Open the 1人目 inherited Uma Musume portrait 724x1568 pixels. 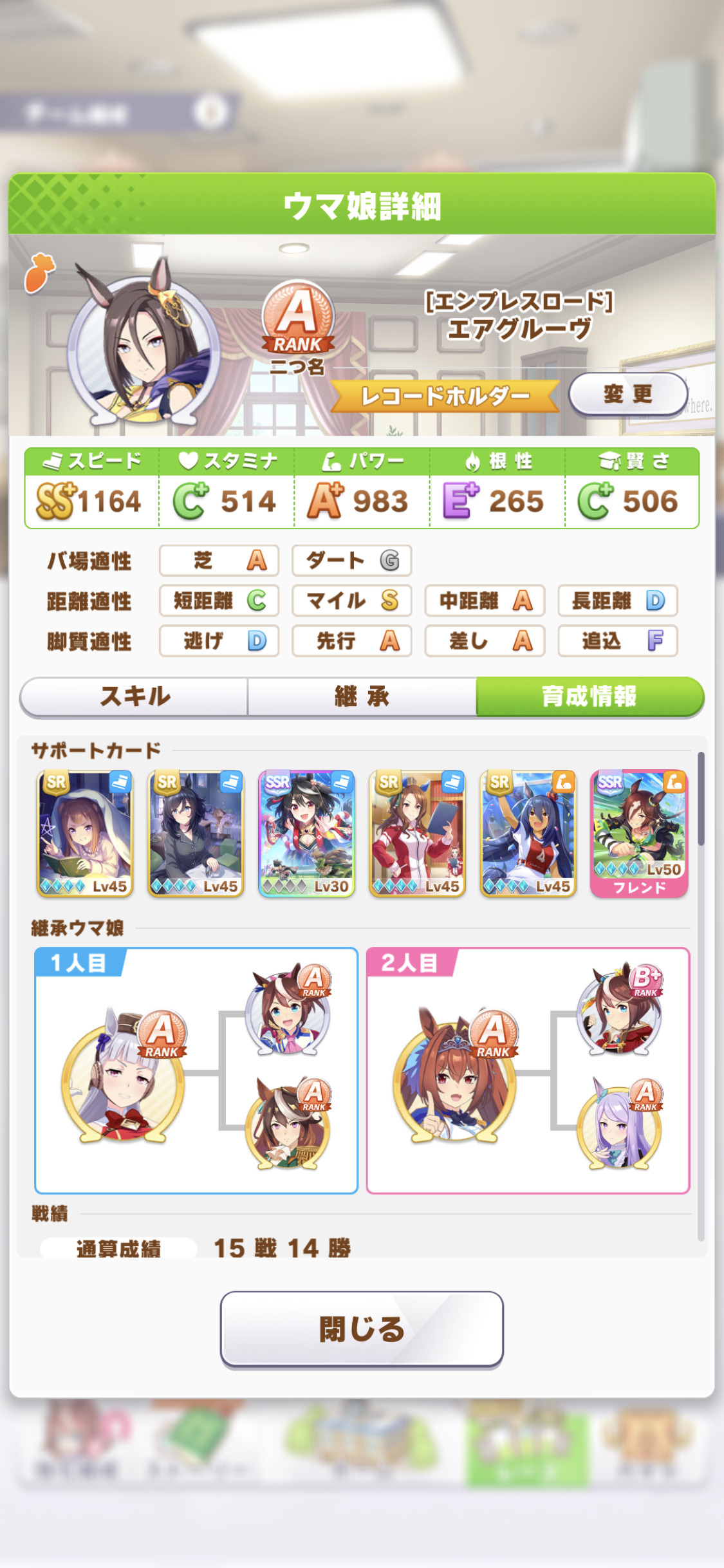124,1075
